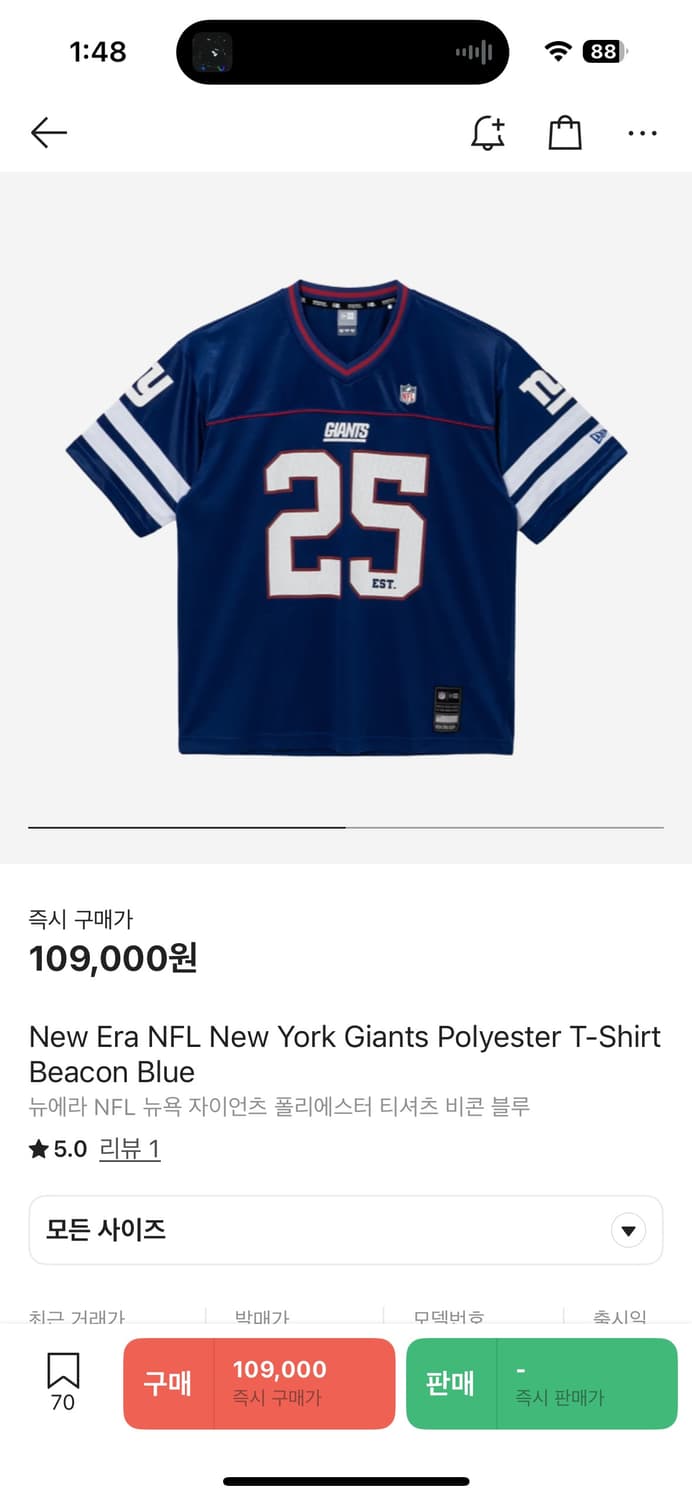692x1500 pixels.
Task: Go back using the arrow icon
Action: tap(48, 133)
